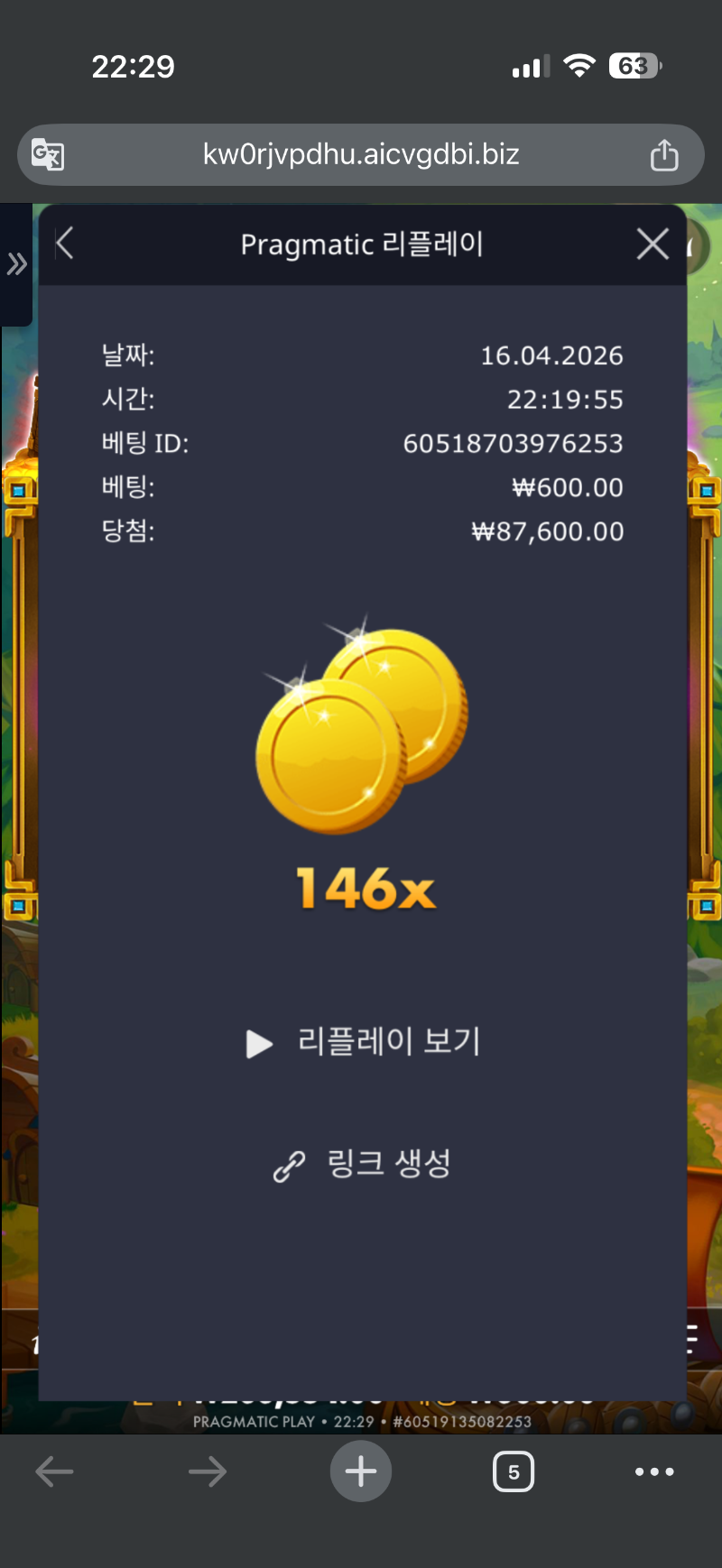Image resolution: width=722 pixels, height=1568 pixels.
Task: Go back from Pragmatic replay panel
Action: pyautogui.click(x=65, y=244)
